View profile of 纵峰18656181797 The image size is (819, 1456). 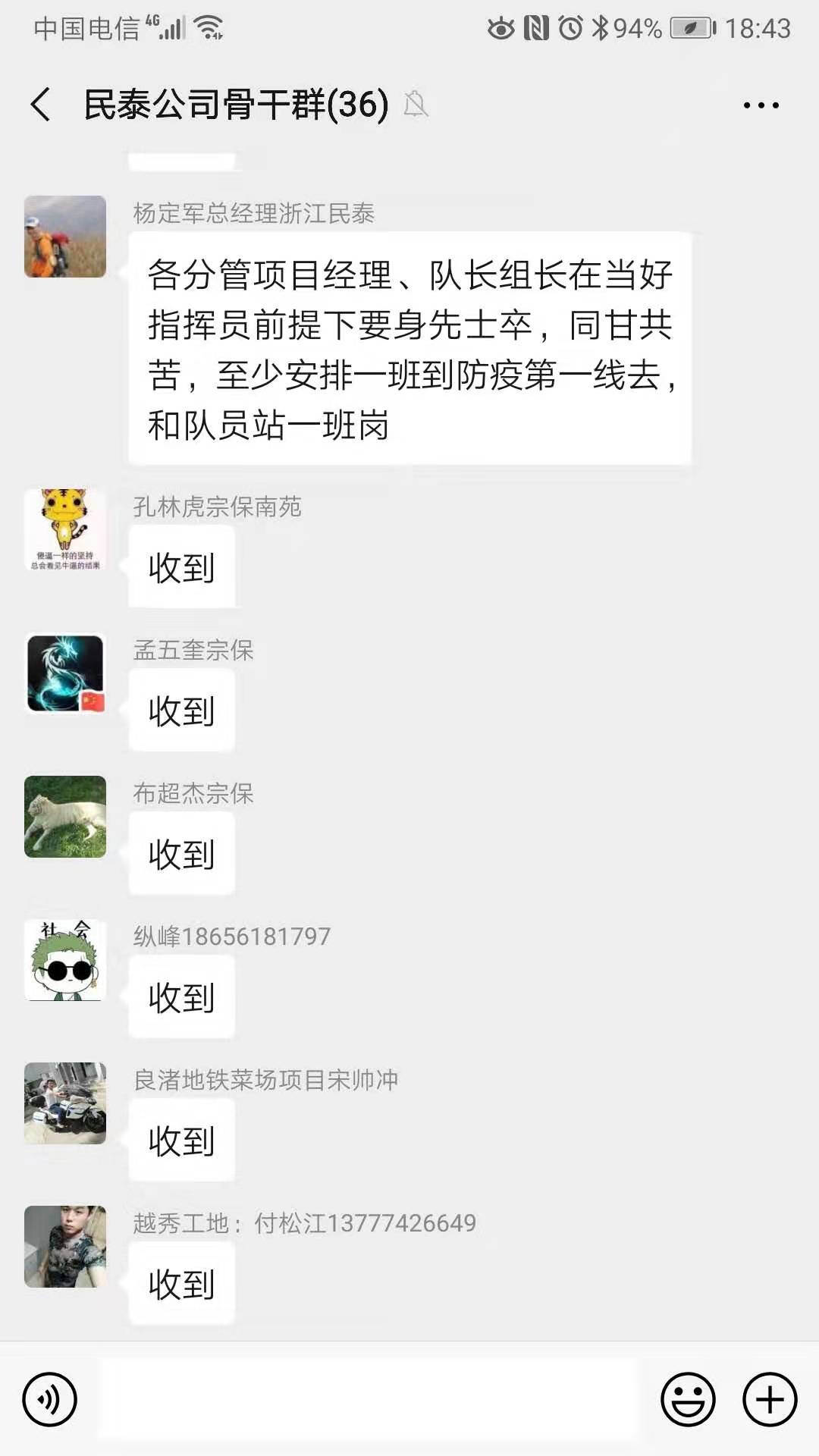[65, 960]
